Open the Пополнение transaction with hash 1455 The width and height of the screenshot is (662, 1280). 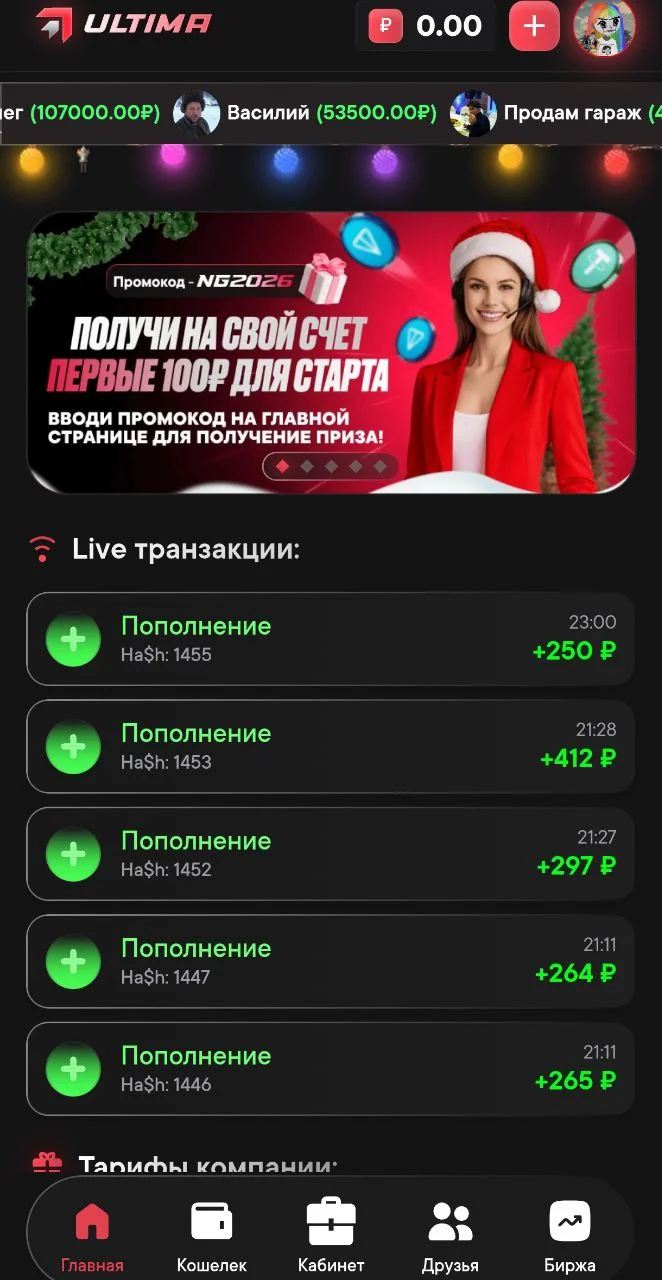[x=331, y=638]
